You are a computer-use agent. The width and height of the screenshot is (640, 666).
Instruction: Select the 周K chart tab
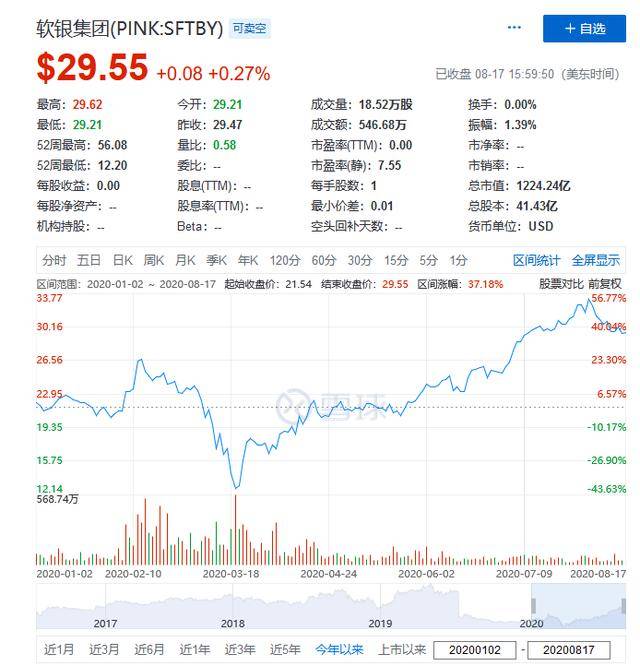coord(153,260)
